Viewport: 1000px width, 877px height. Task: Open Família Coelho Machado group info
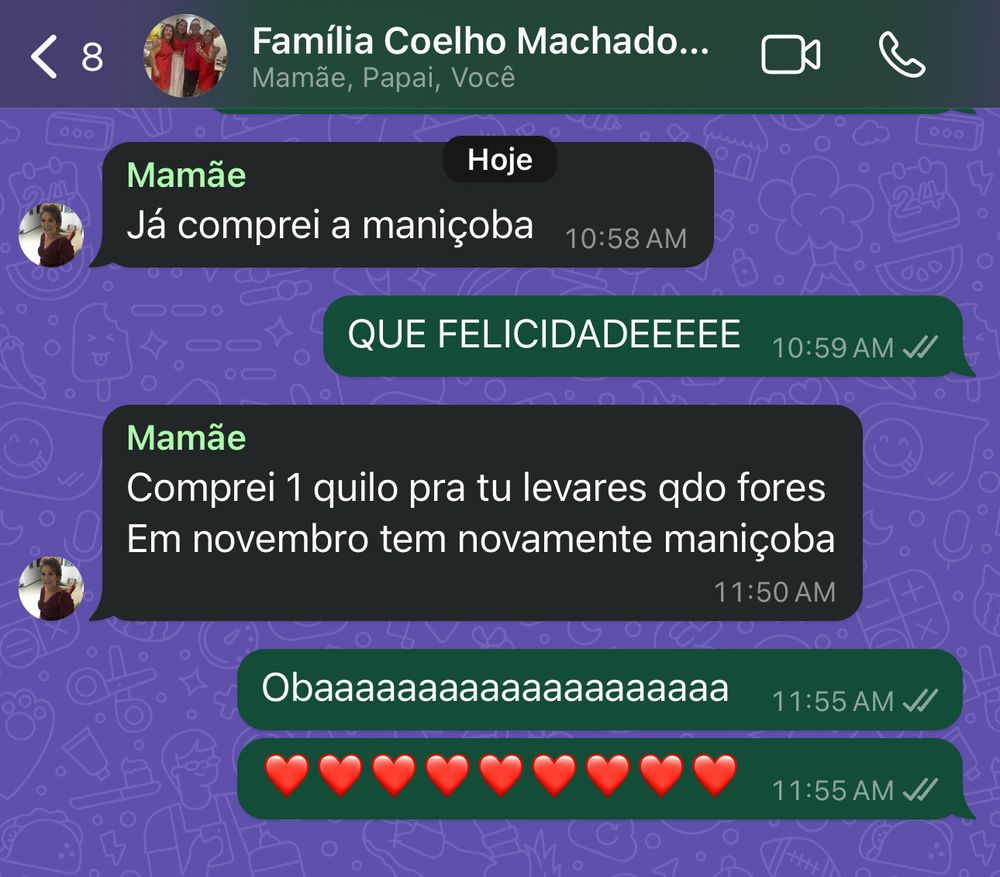pyautogui.click(x=480, y=55)
